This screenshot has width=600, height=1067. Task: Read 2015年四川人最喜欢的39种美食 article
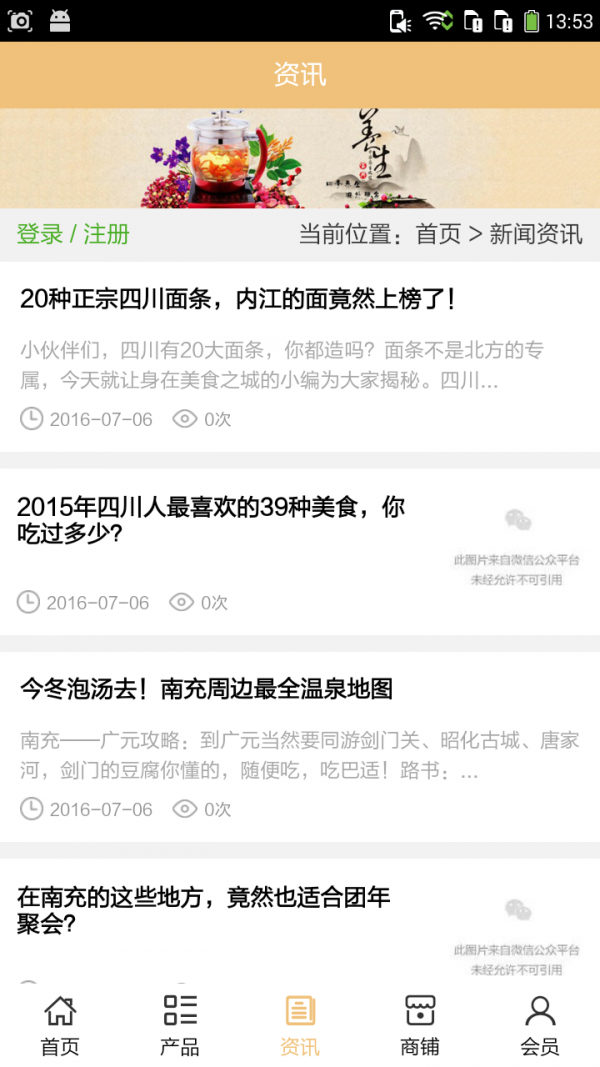[x=211, y=520]
